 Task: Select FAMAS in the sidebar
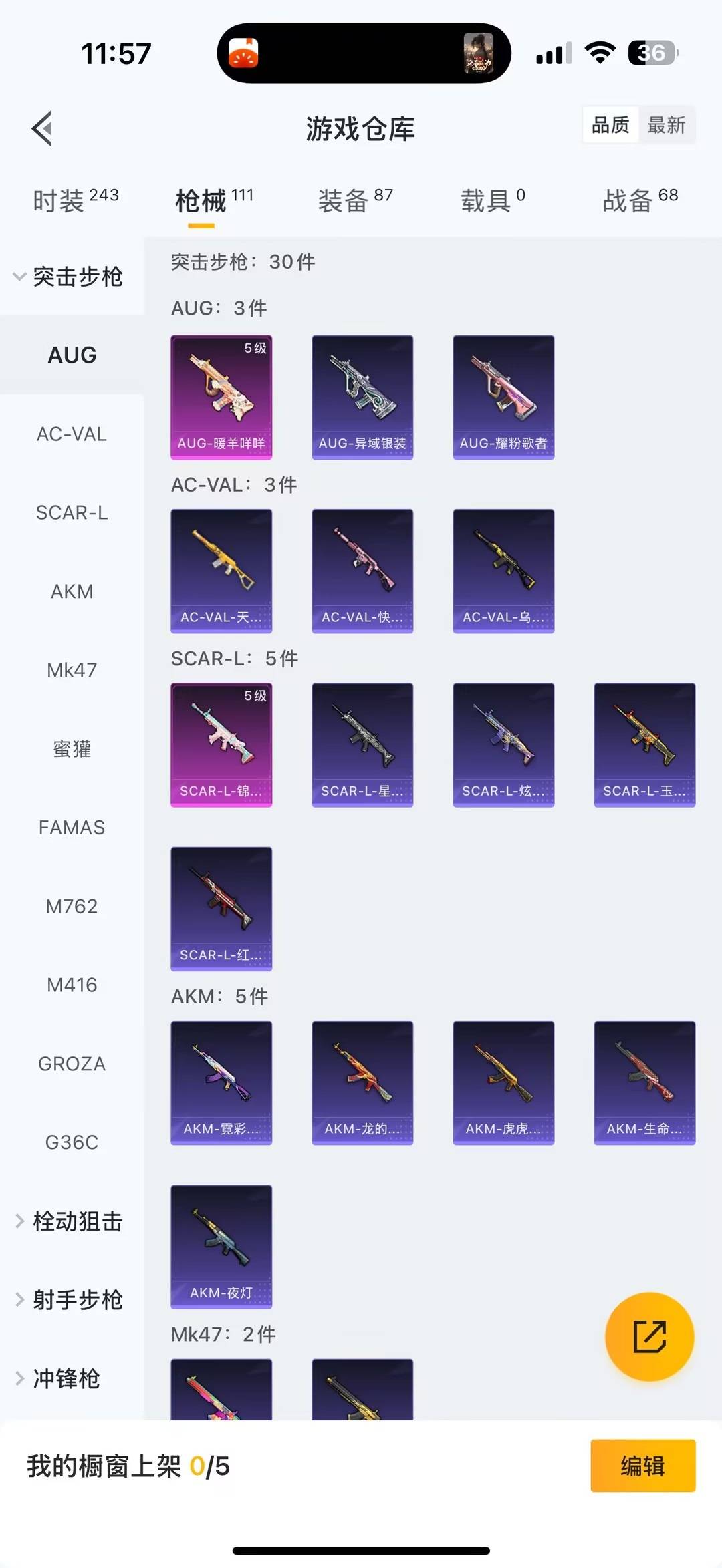(x=72, y=828)
